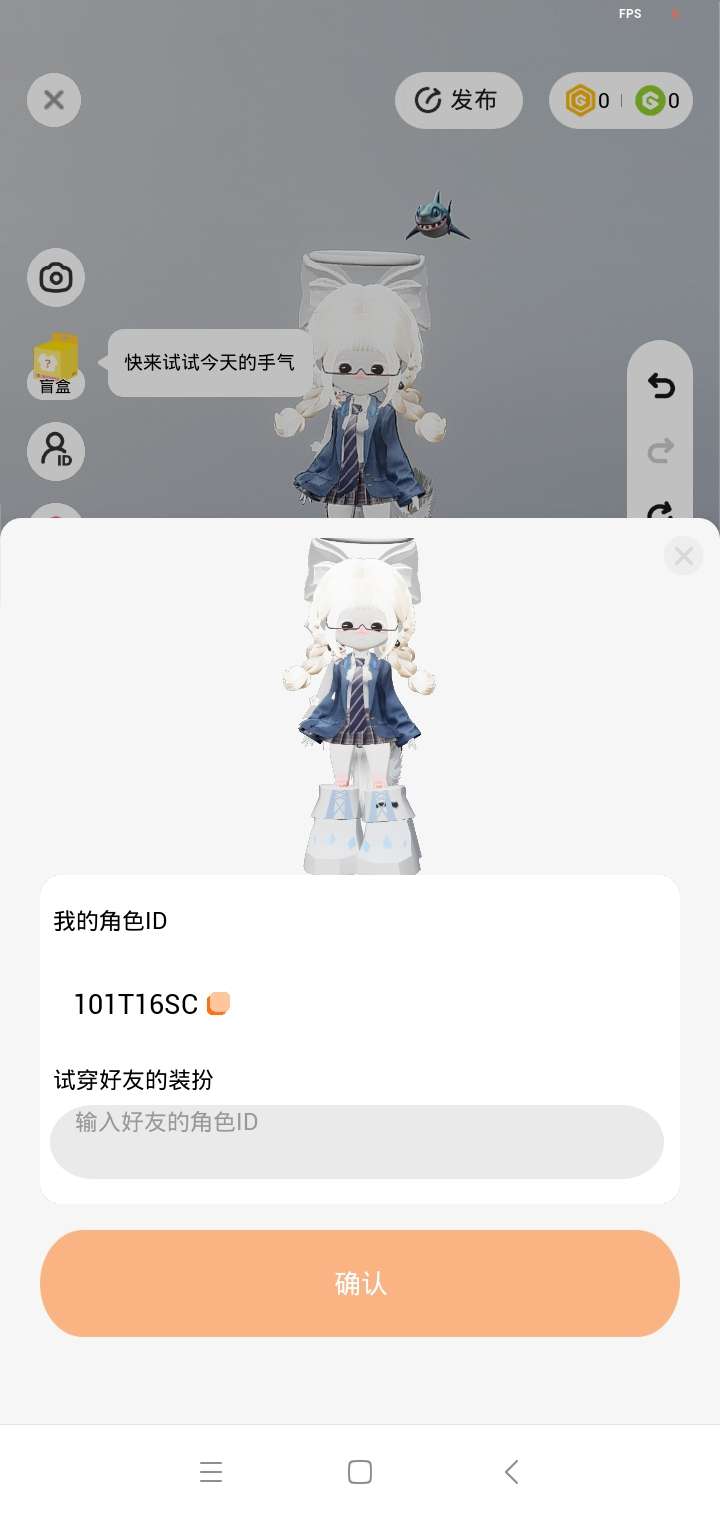Tap the character ID icon
Screen dimensions: 720x1520
tap(56, 451)
